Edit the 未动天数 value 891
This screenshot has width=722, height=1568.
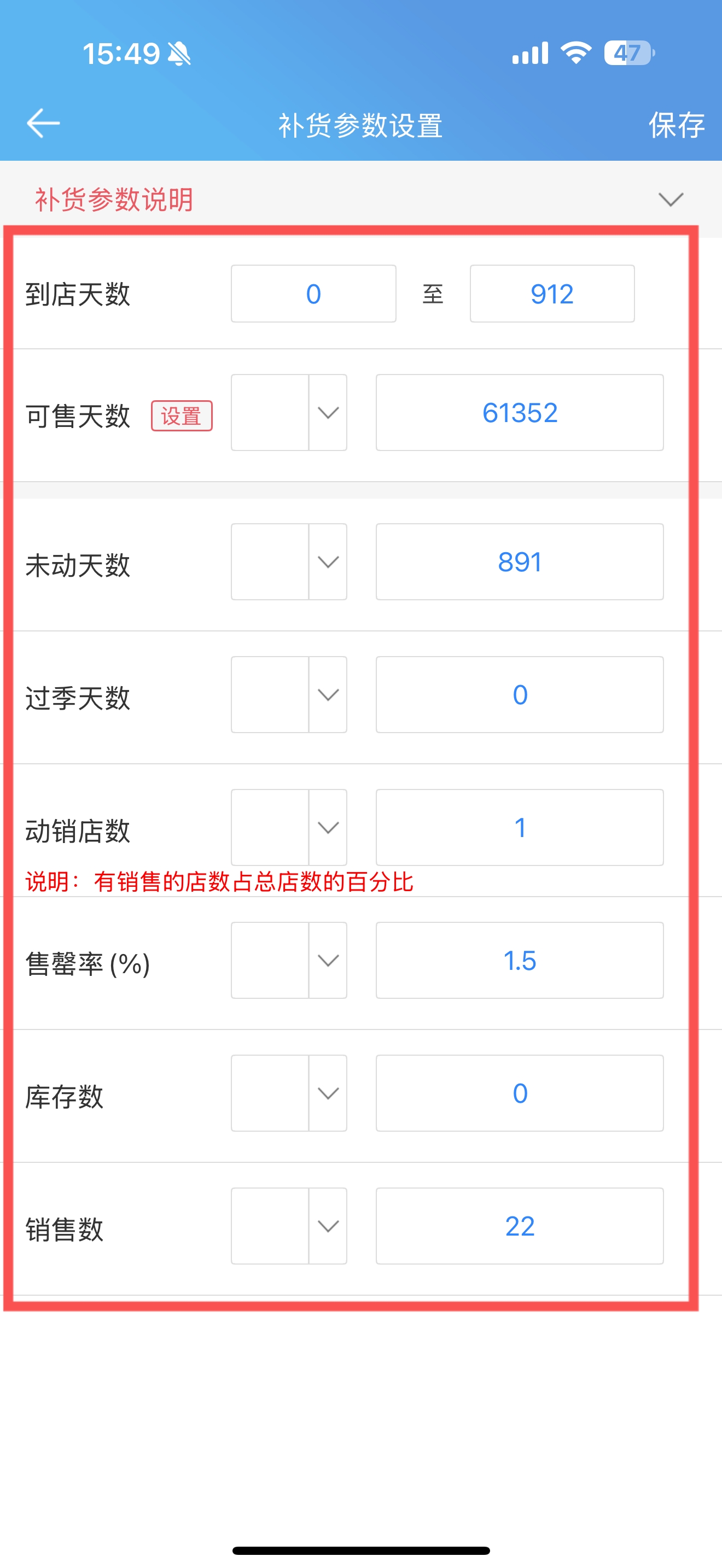pos(520,562)
